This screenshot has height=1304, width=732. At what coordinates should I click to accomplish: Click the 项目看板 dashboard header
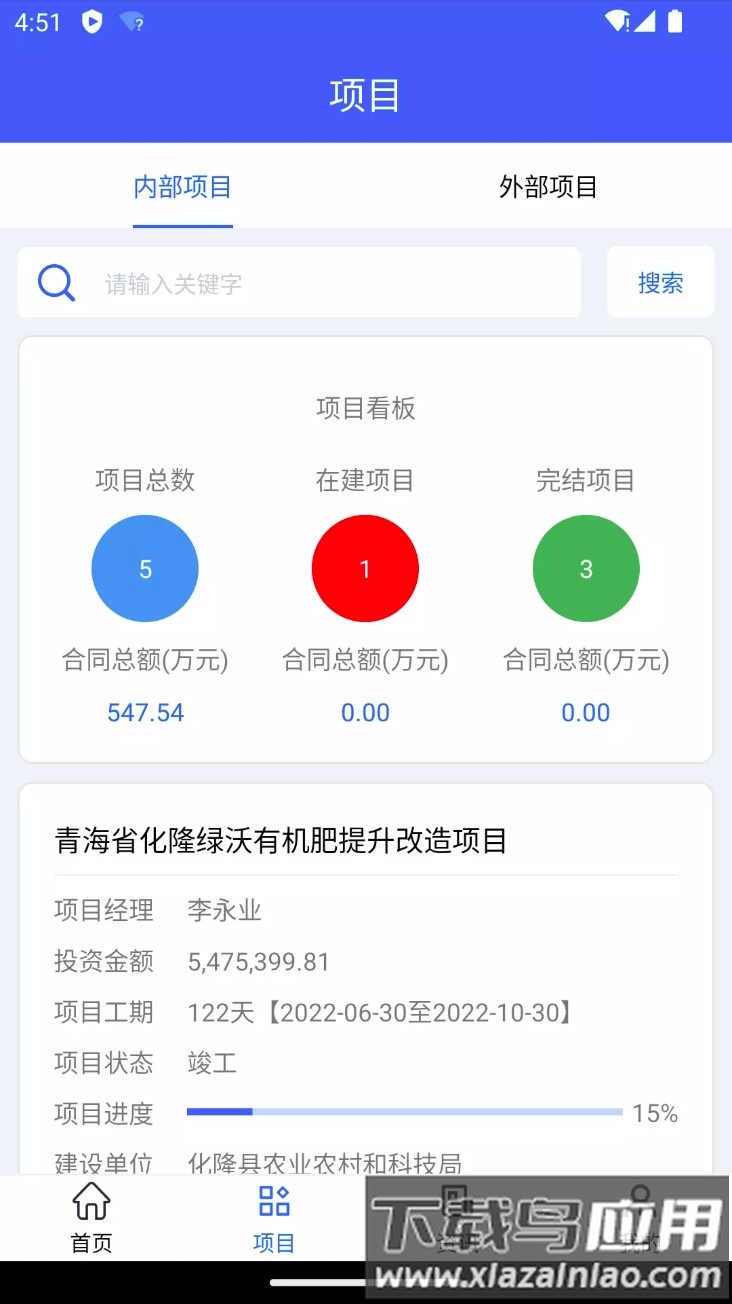366,408
